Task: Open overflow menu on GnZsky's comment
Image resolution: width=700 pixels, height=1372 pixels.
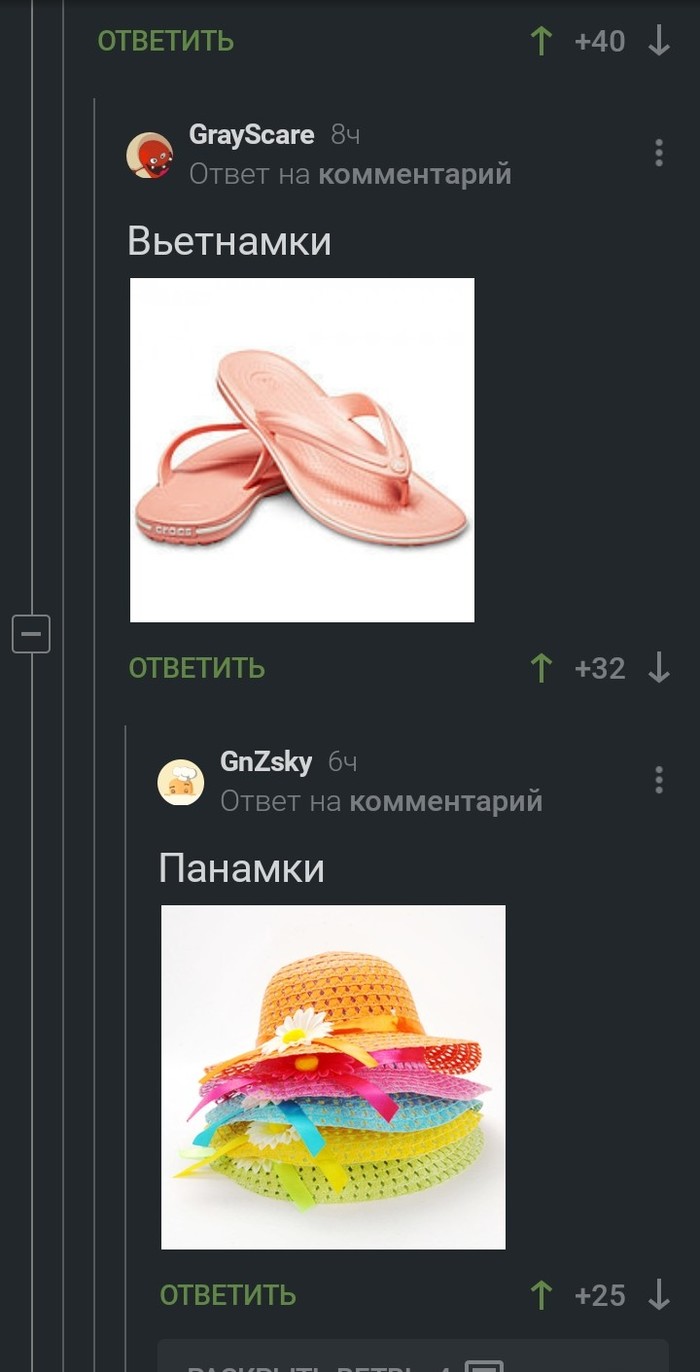Action: pyautogui.click(x=658, y=780)
